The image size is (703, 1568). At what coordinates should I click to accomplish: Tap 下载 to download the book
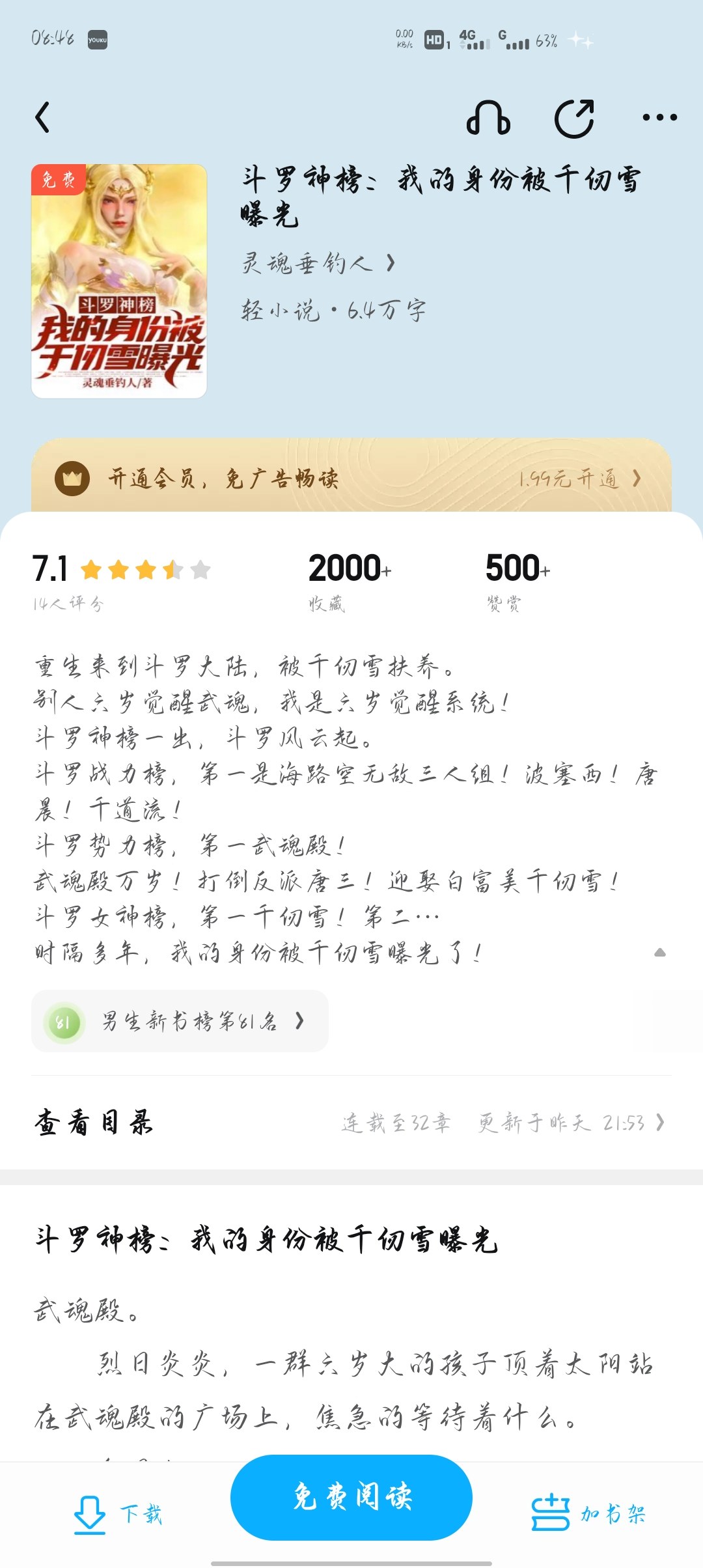[118, 1513]
